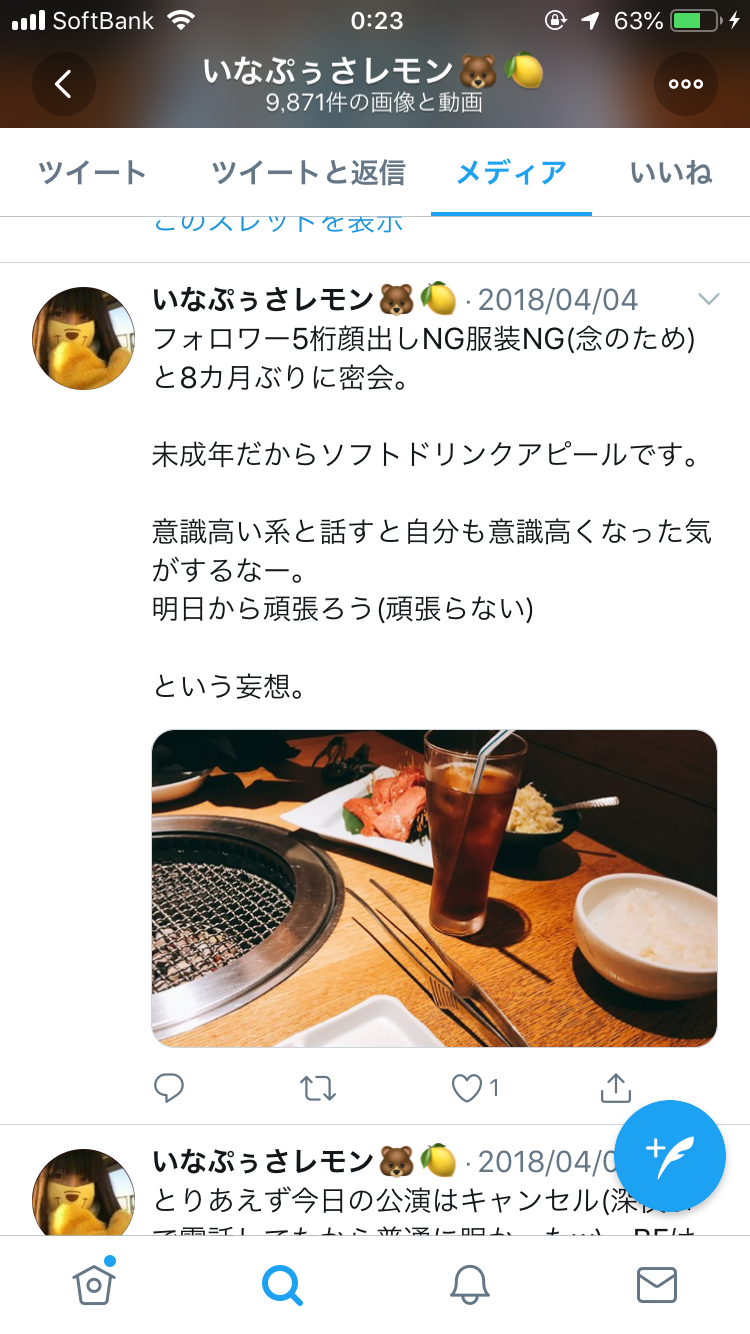
Task: Go to the Home timeline tab
Action: pyautogui.click(x=93, y=1284)
